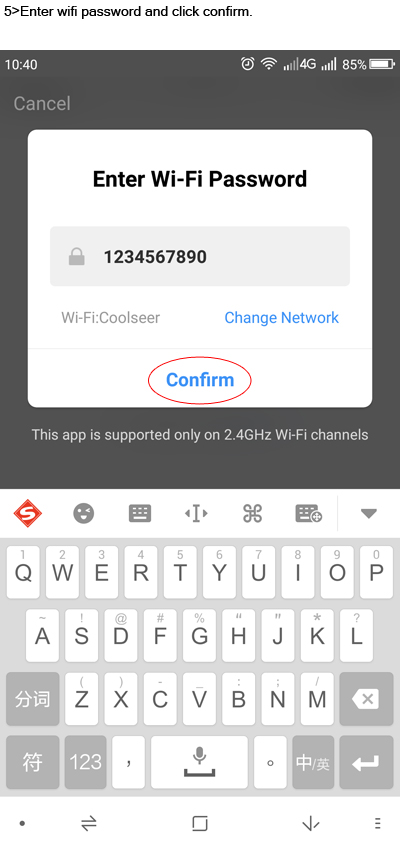The height and width of the screenshot is (850, 400).
Task: Hide the keyboard with down arrow
Action: click(369, 513)
